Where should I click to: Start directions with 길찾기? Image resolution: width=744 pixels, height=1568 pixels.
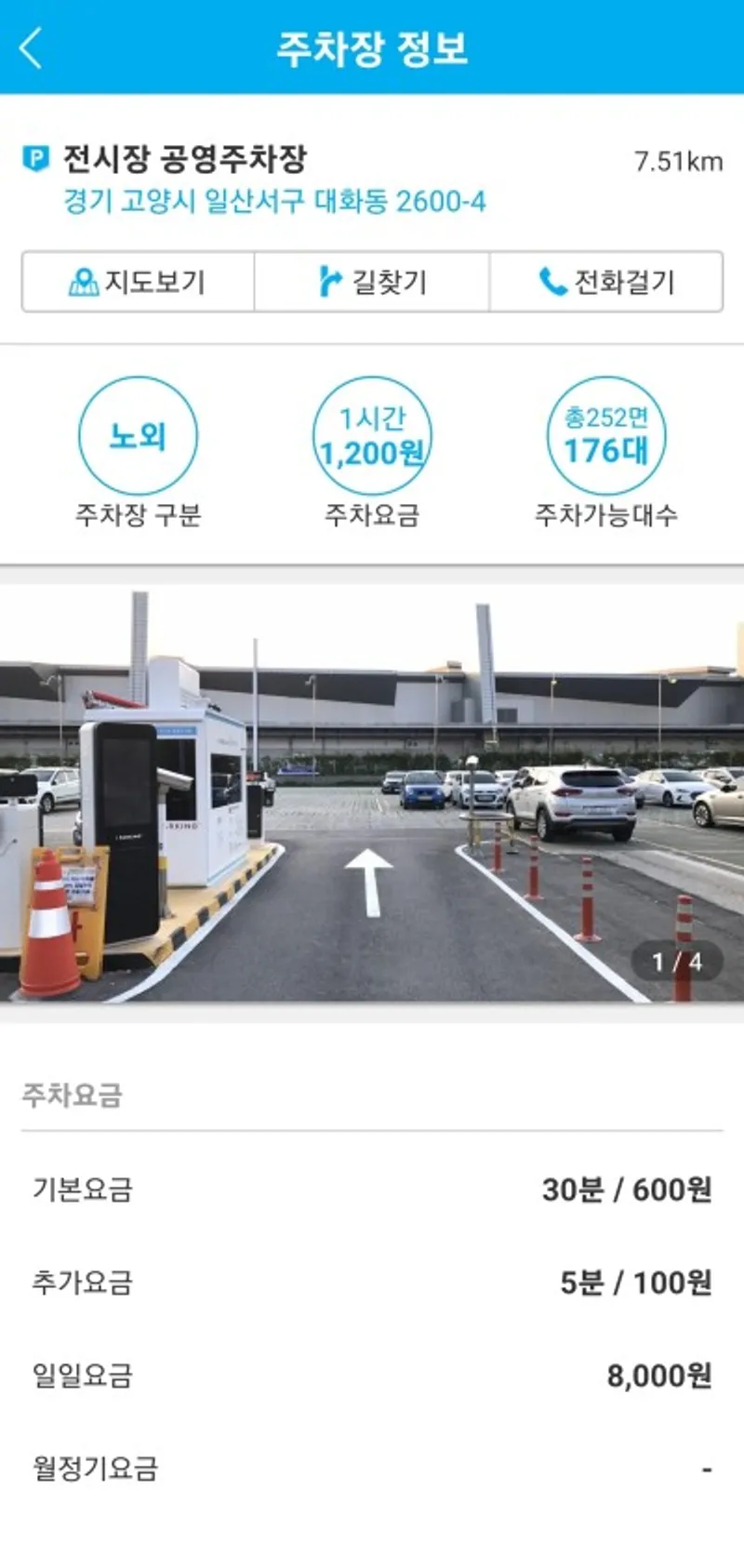pyautogui.click(x=372, y=281)
